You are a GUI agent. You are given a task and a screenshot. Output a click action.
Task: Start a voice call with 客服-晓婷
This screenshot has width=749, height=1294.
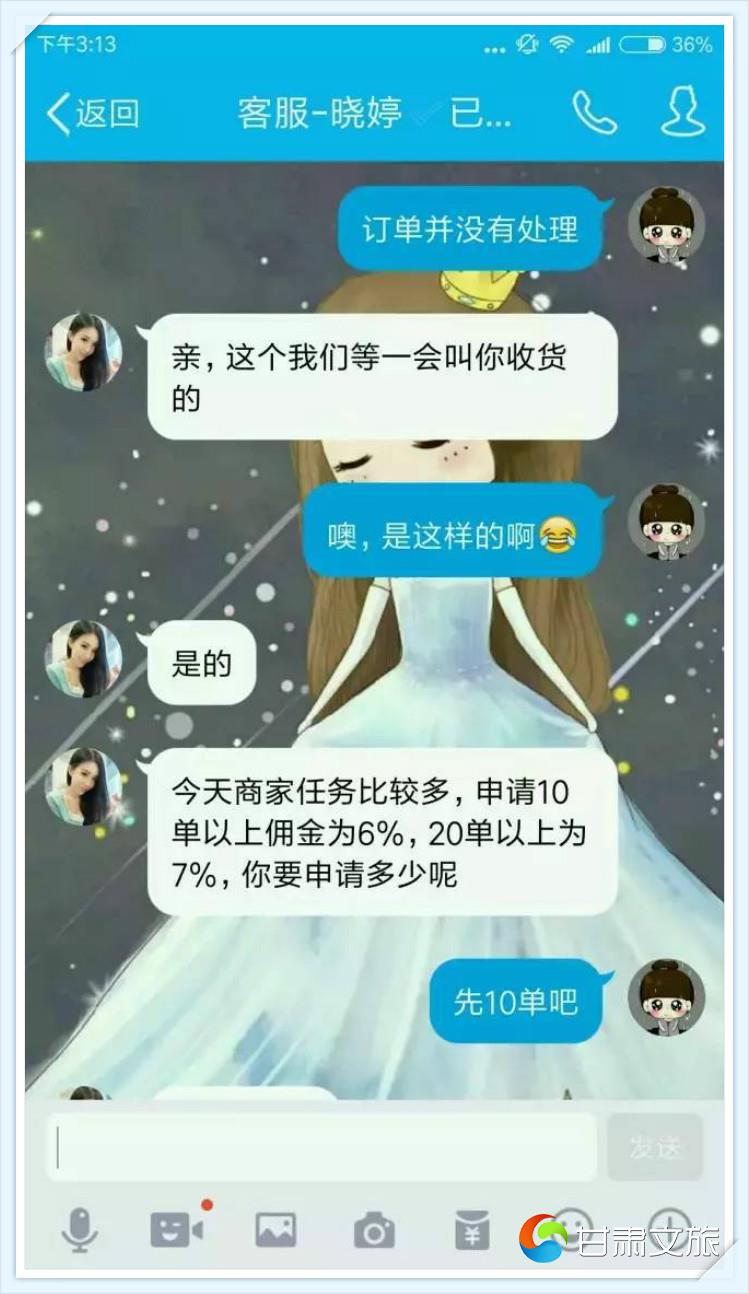594,114
